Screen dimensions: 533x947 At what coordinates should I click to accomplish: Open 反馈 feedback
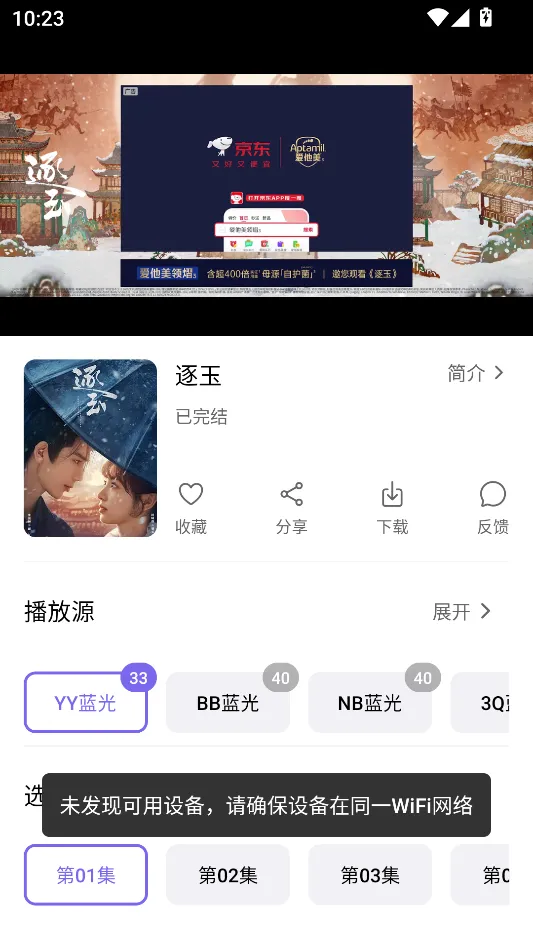tap(493, 509)
